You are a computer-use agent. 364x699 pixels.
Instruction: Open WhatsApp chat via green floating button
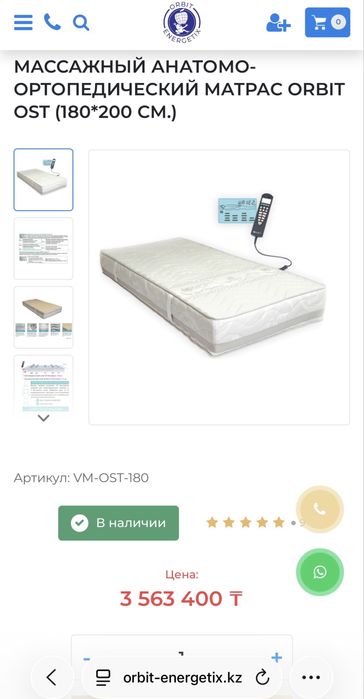click(x=320, y=572)
